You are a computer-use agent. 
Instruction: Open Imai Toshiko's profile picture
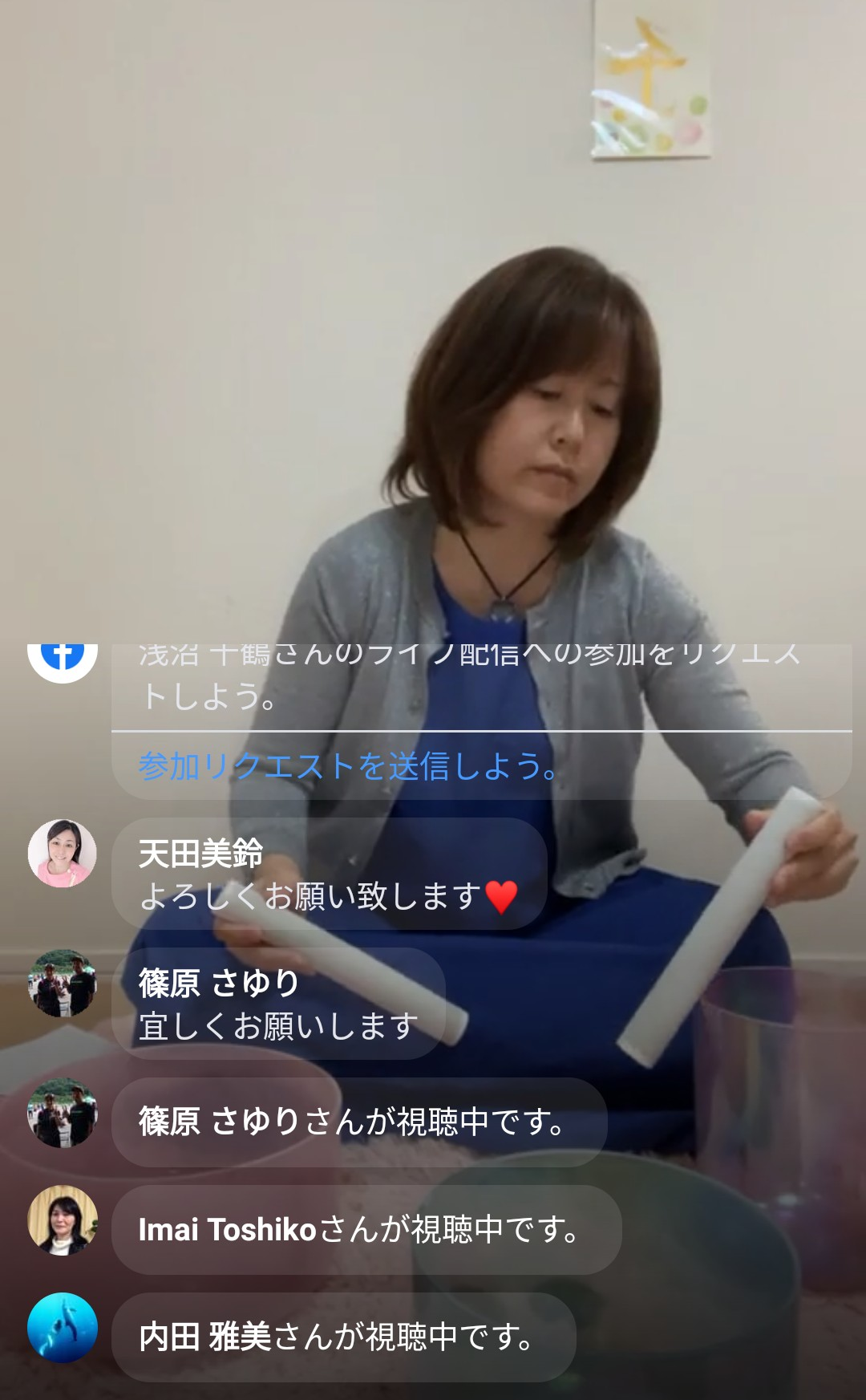(x=63, y=1219)
